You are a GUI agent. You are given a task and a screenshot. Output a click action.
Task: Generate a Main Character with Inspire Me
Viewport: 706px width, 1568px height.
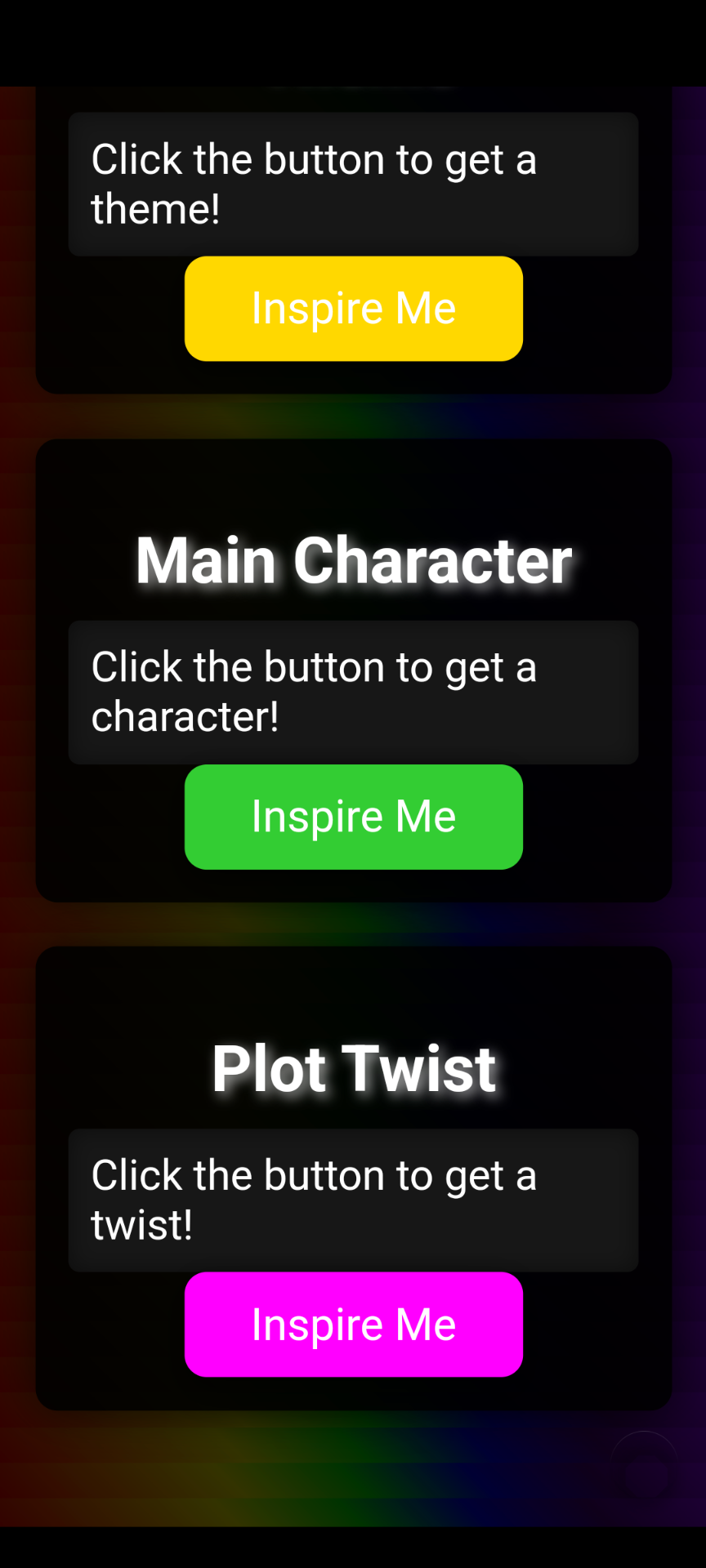click(353, 817)
